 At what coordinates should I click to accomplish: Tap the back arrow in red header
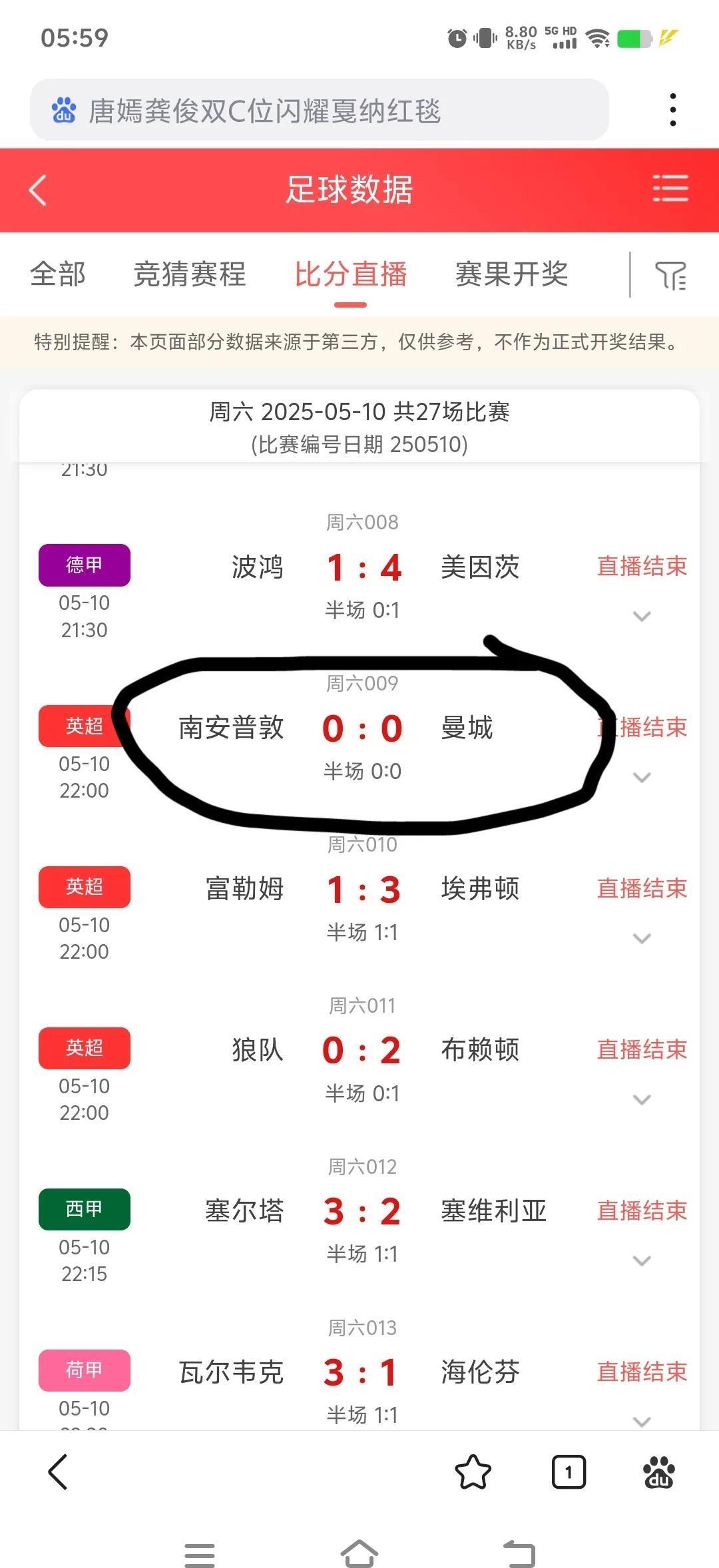38,190
